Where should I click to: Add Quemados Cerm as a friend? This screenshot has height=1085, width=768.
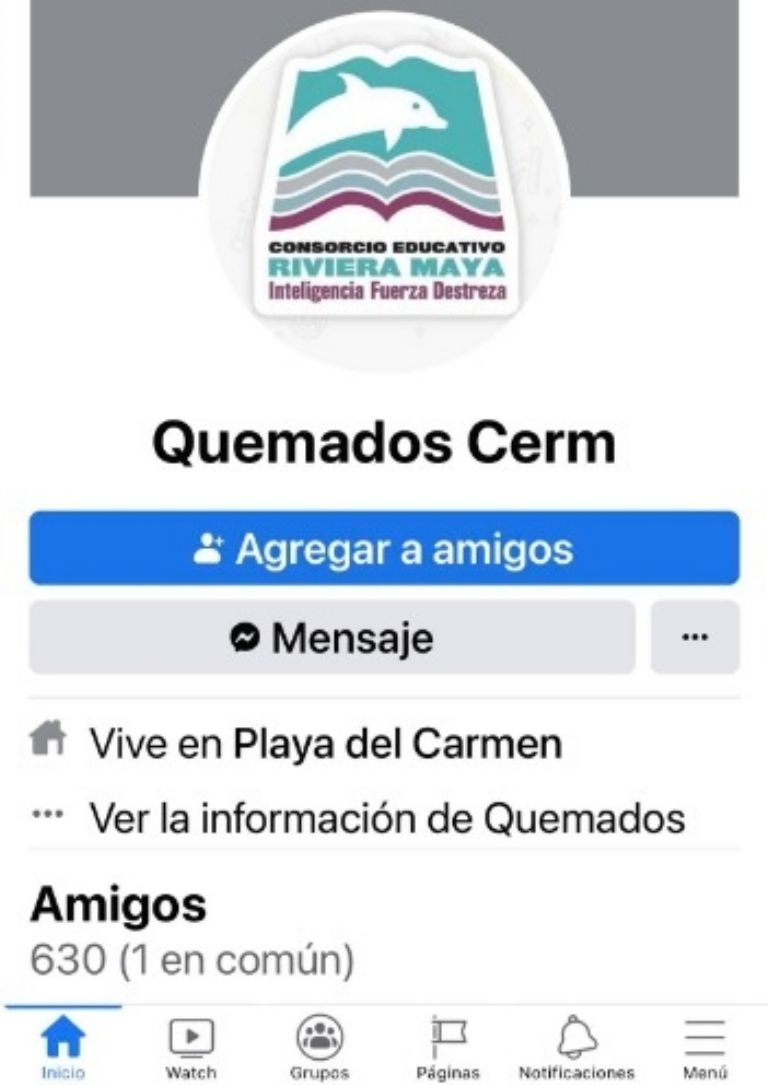[x=384, y=549]
